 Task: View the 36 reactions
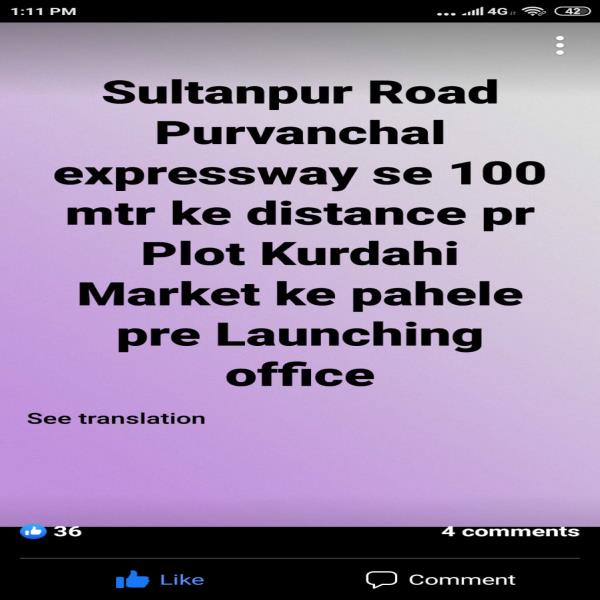[x=52, y=531]
